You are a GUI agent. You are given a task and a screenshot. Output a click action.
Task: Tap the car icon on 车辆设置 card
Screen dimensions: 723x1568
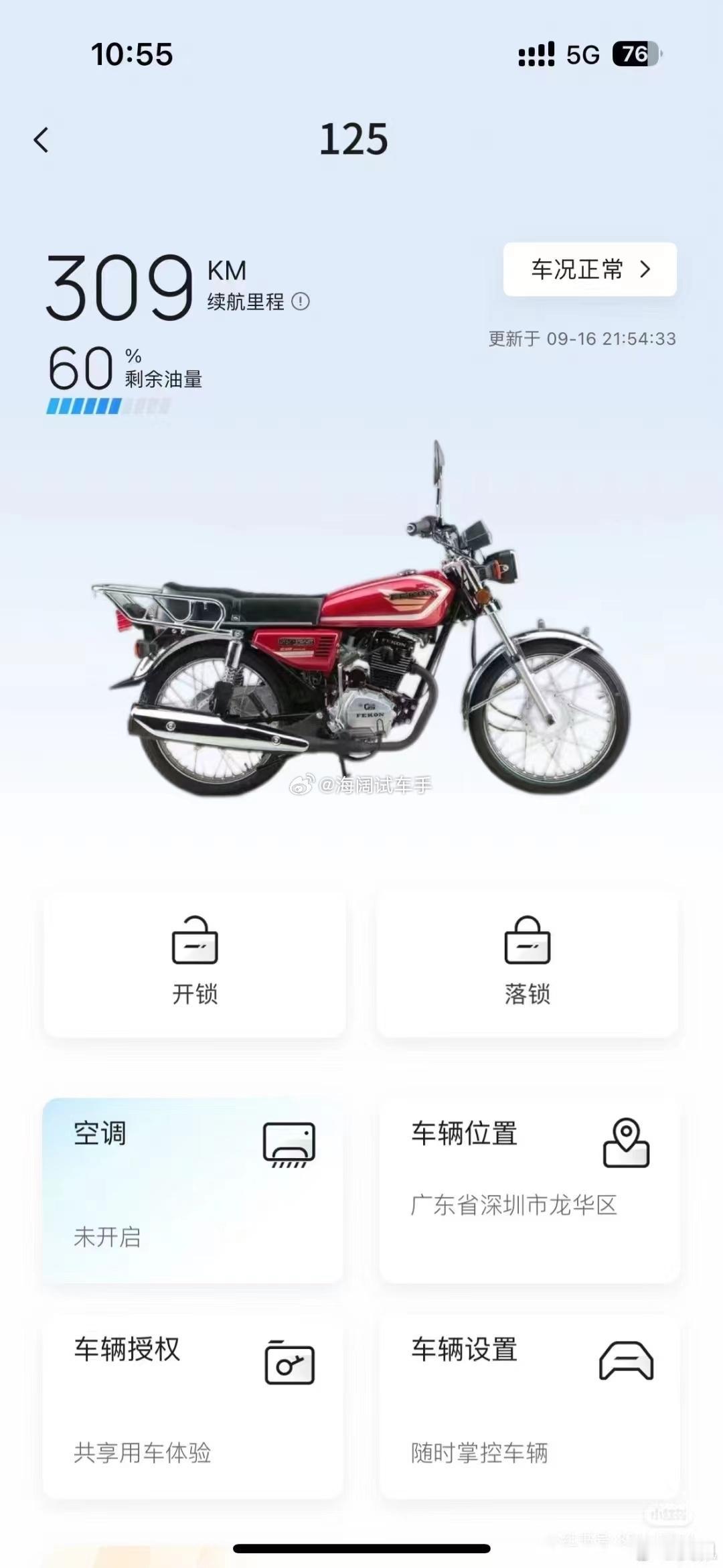[x=628, y=1363]
